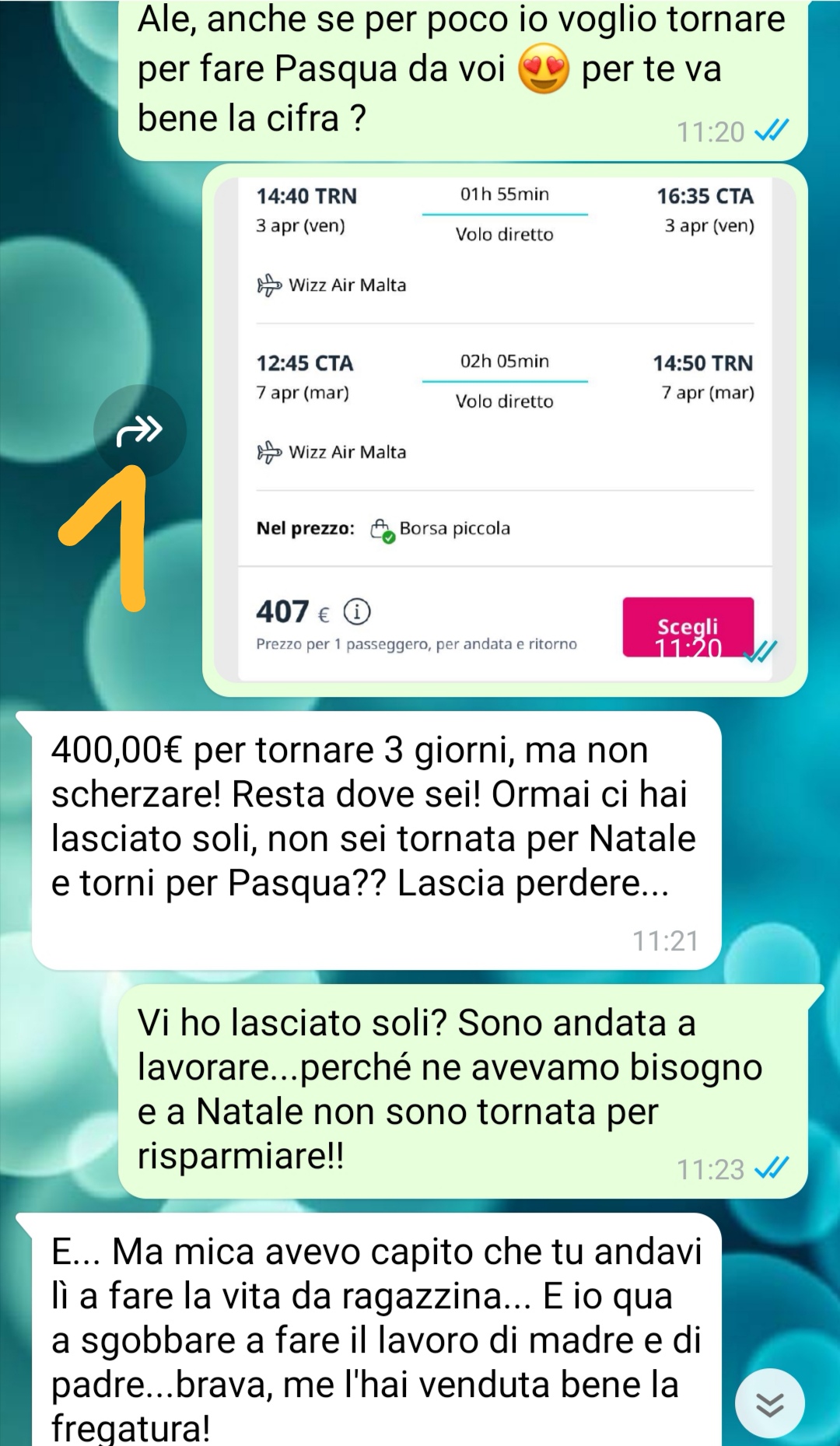Jump to the latest messages
This screenshot has height=1446, width=840.
click(x=769, y=1404)
